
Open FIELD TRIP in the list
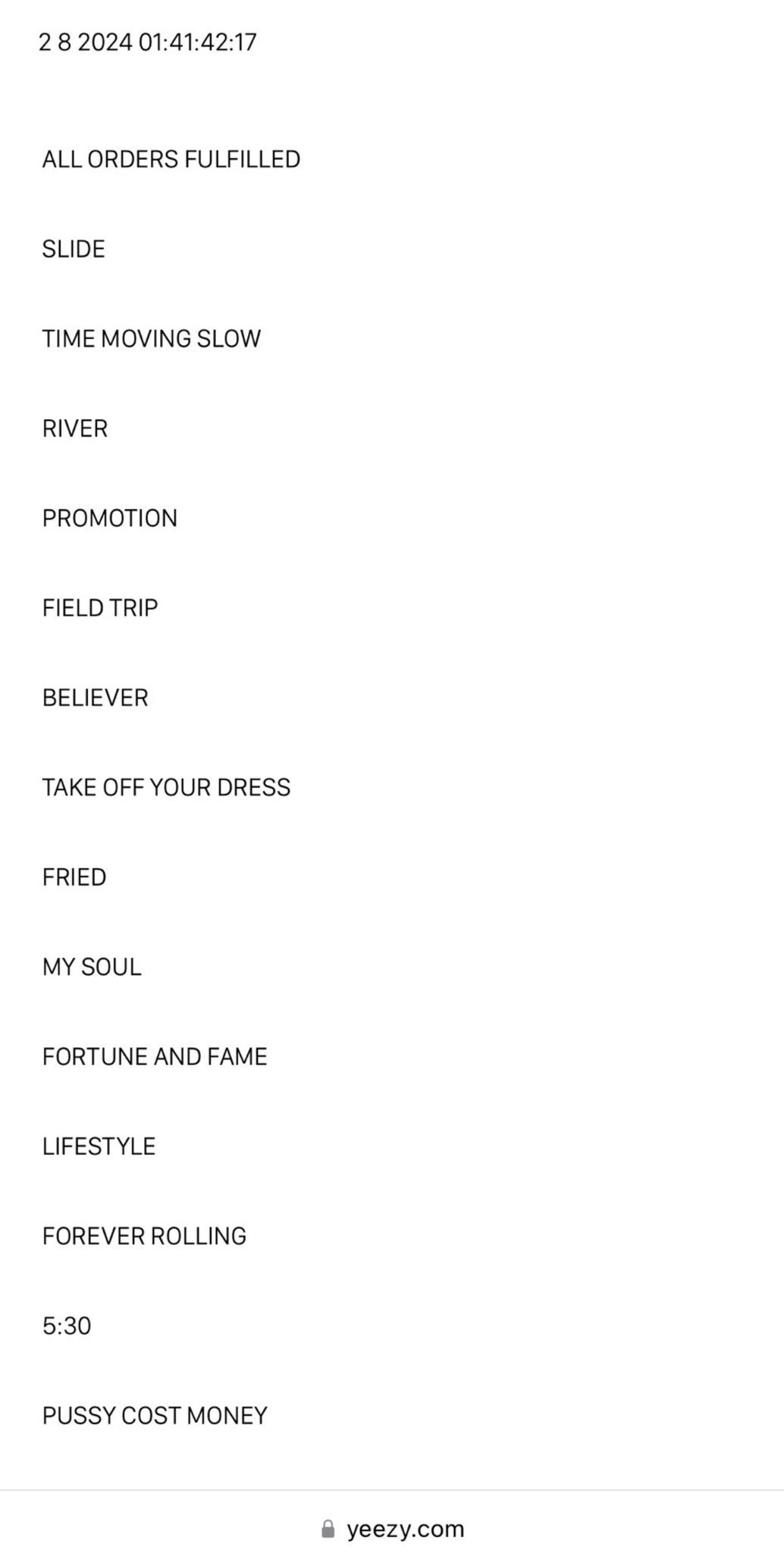[x=100, y=607]
